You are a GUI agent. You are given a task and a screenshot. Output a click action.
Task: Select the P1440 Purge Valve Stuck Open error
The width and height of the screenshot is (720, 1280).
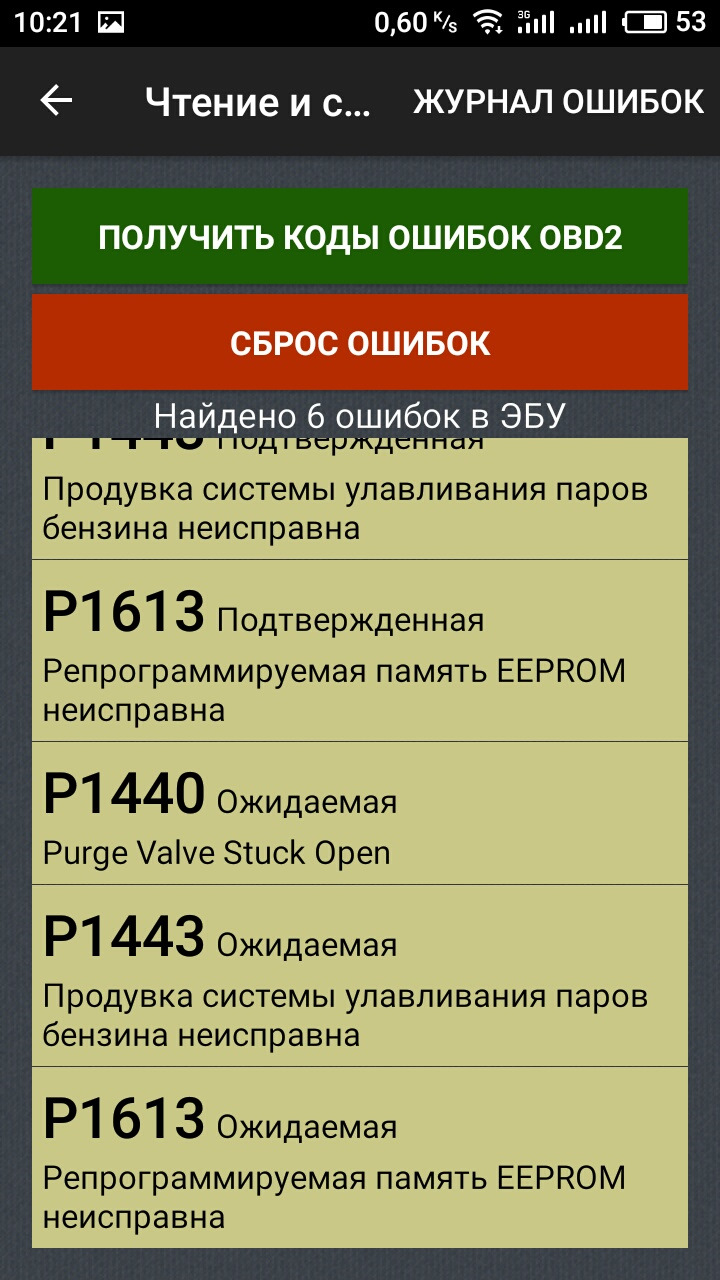(360, 813)
